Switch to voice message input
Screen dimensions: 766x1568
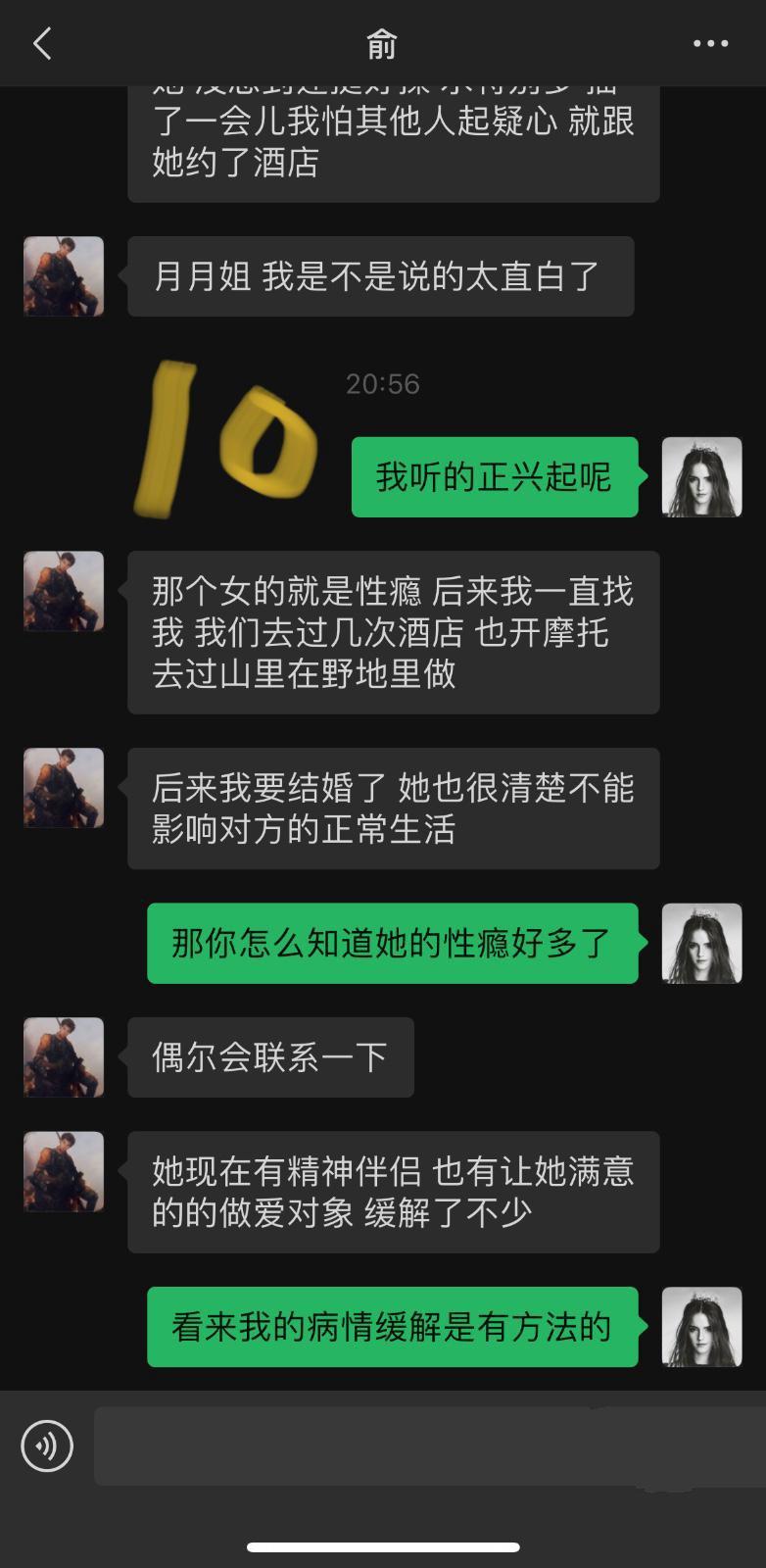(x=47, y=1445)
